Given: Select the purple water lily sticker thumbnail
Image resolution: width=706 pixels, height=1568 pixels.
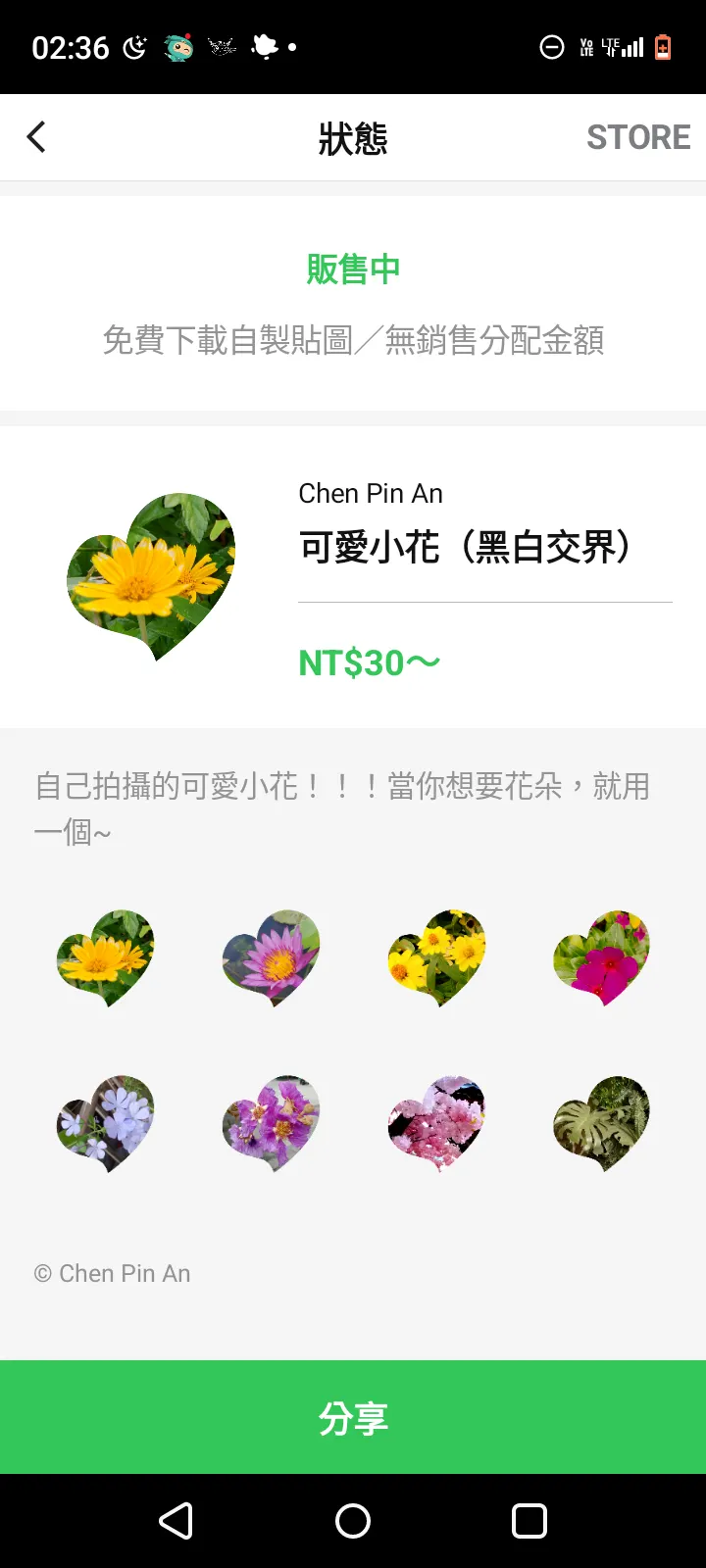Looking at the screenshot, I should point(271,957).
